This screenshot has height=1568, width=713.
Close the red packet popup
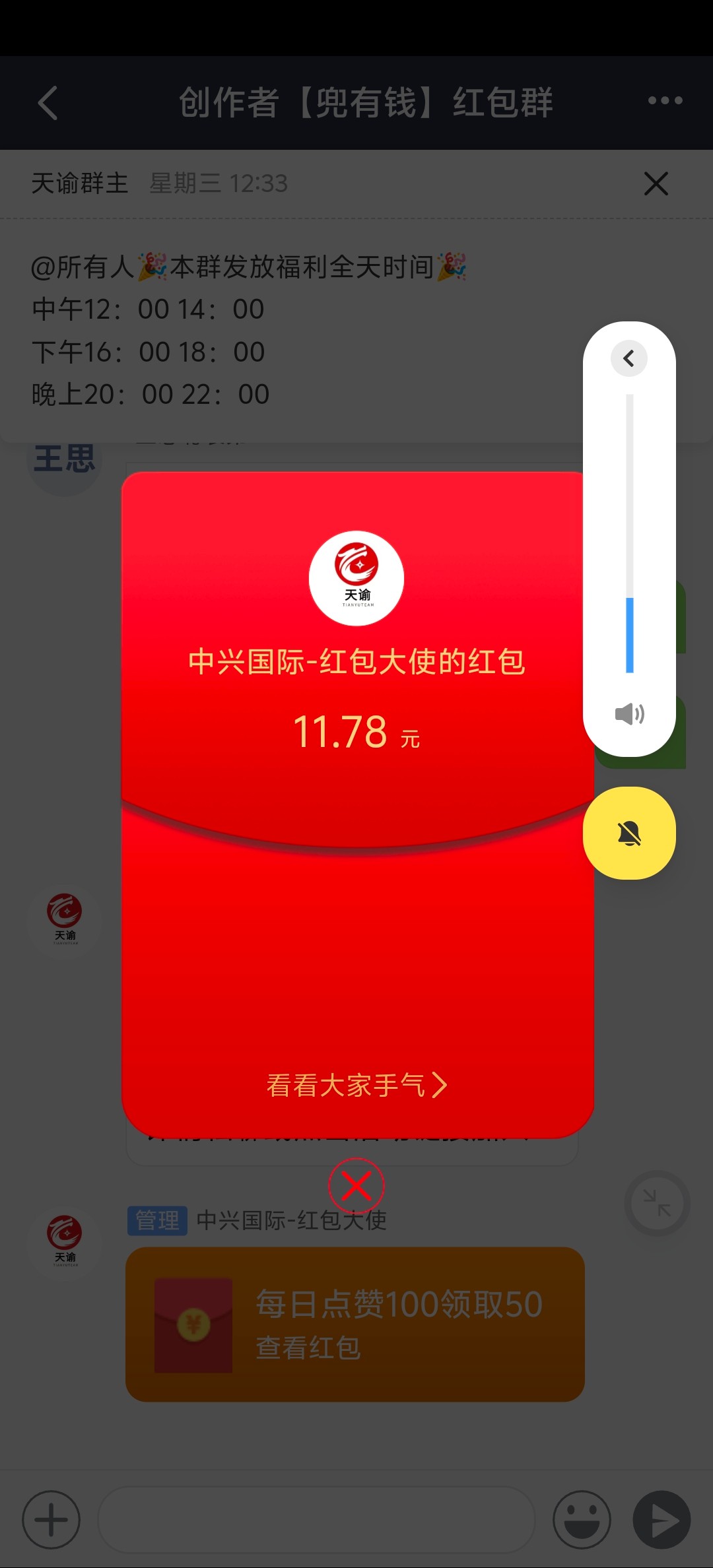coord(356,1186)
